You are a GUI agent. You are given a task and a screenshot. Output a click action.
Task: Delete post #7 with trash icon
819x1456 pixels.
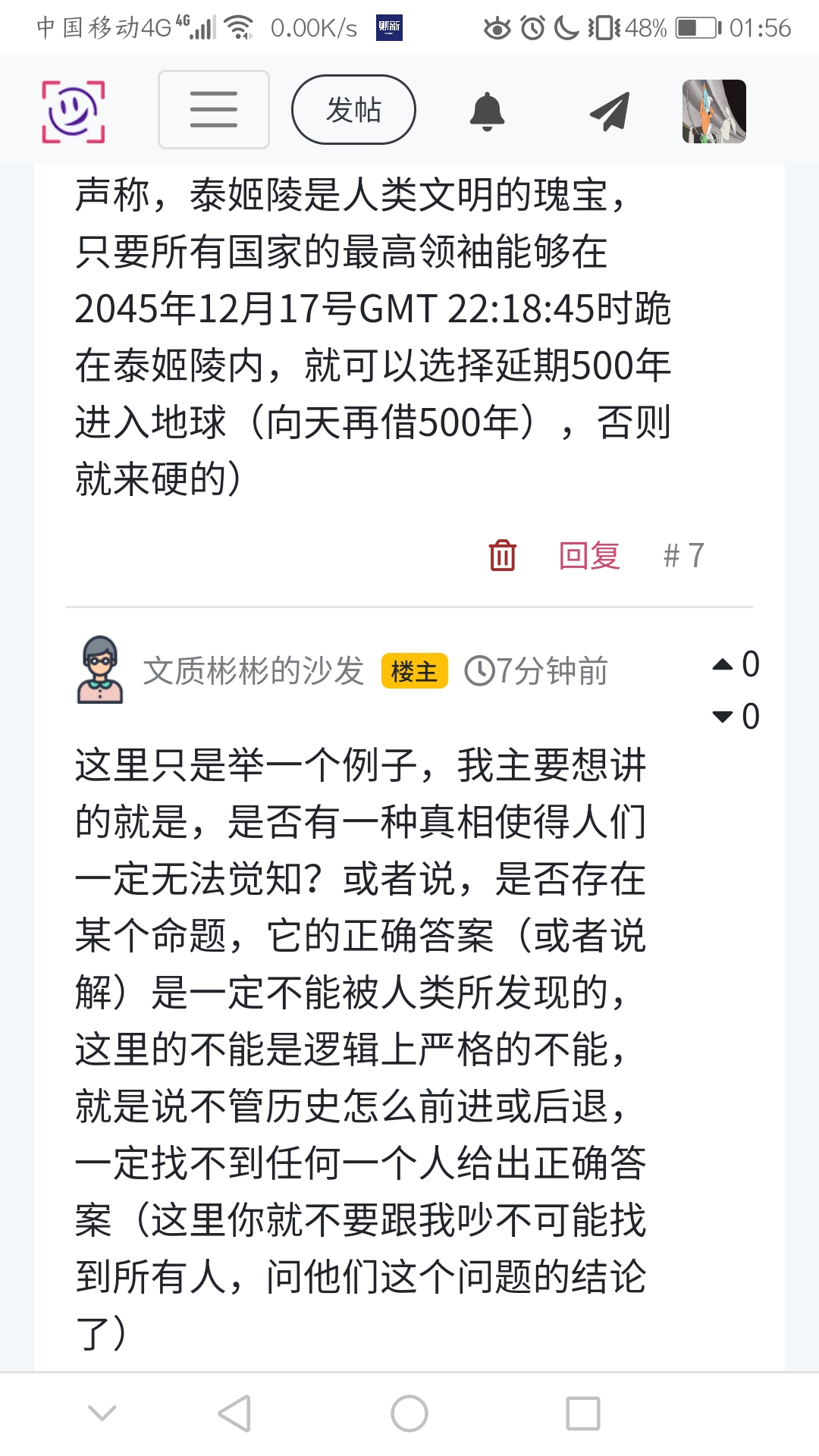tap(502, 555)
